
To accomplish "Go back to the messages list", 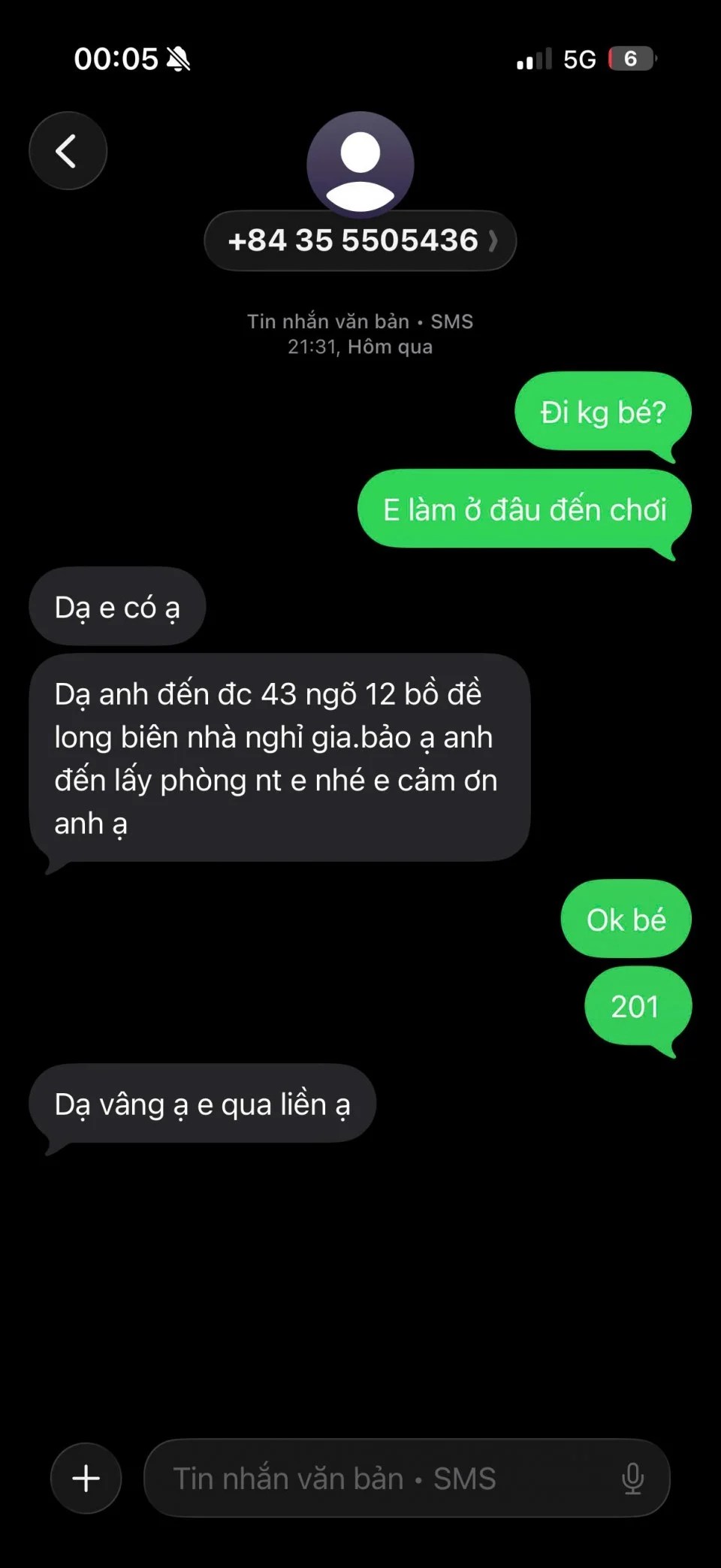I will tap(68, 151).
